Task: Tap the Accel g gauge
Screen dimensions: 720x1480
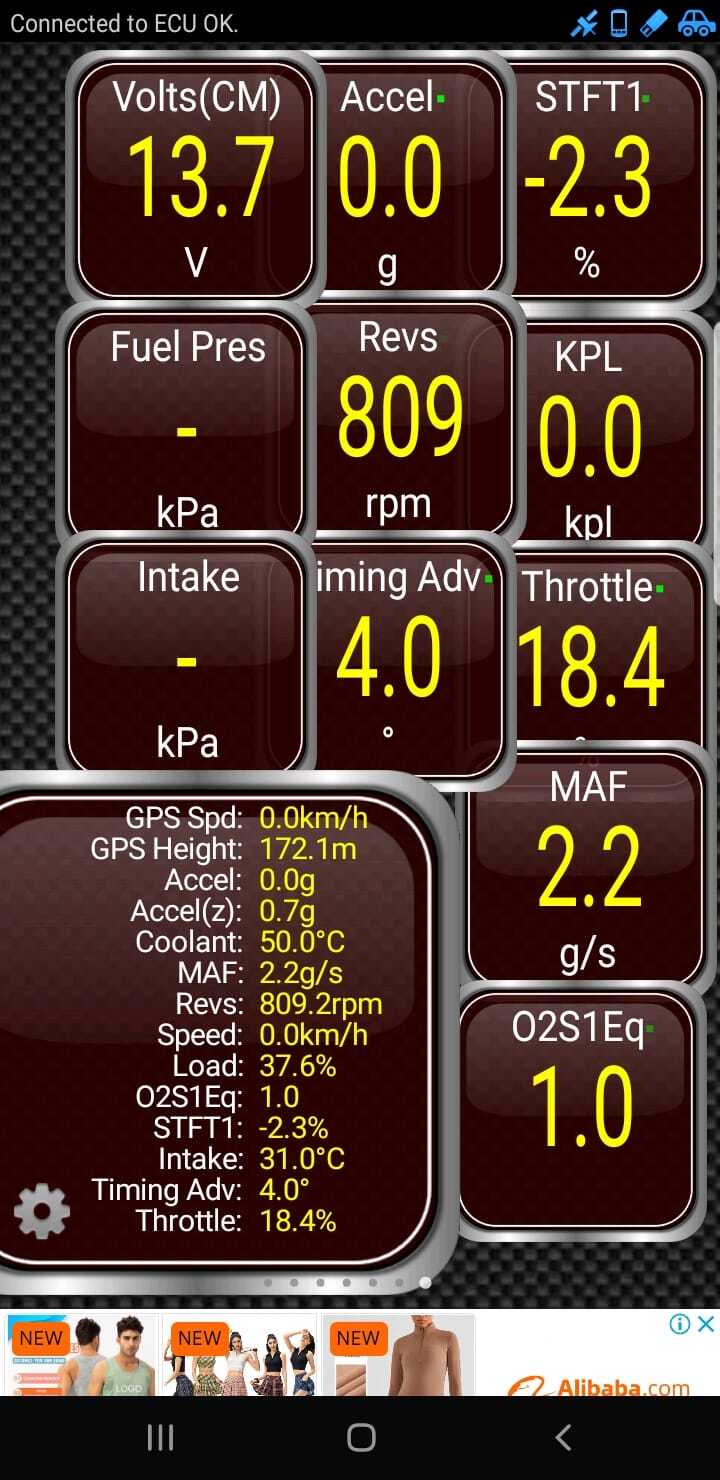Action: point(408,180)
